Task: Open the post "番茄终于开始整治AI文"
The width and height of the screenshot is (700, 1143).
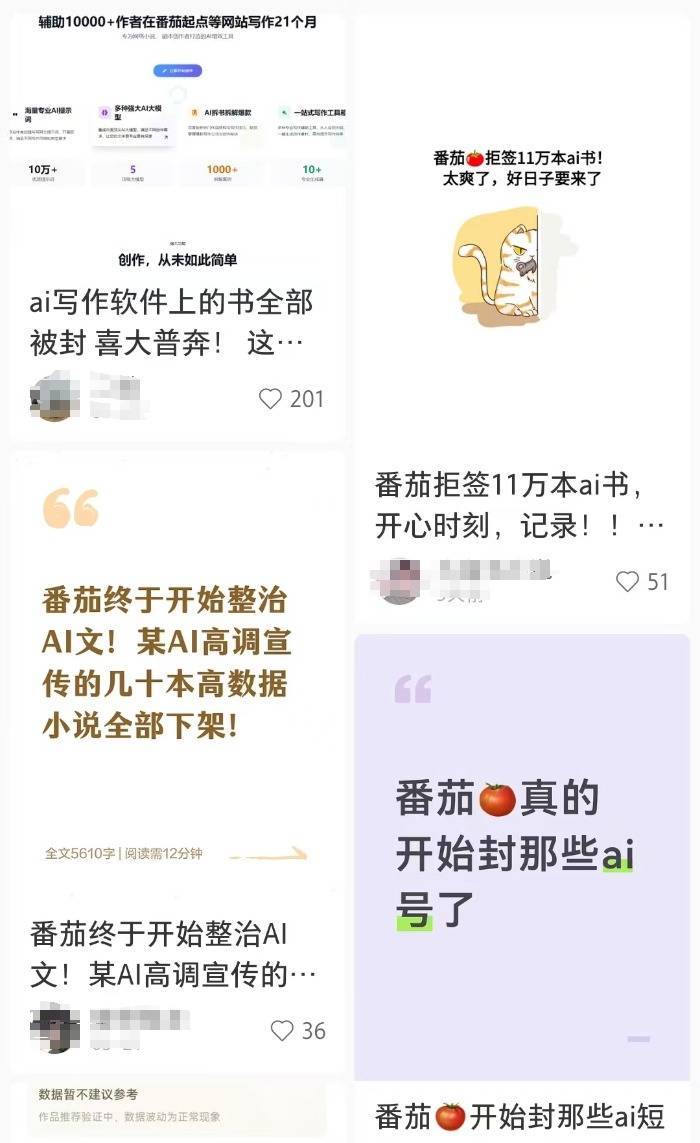Action: click(x=173, y=953)
